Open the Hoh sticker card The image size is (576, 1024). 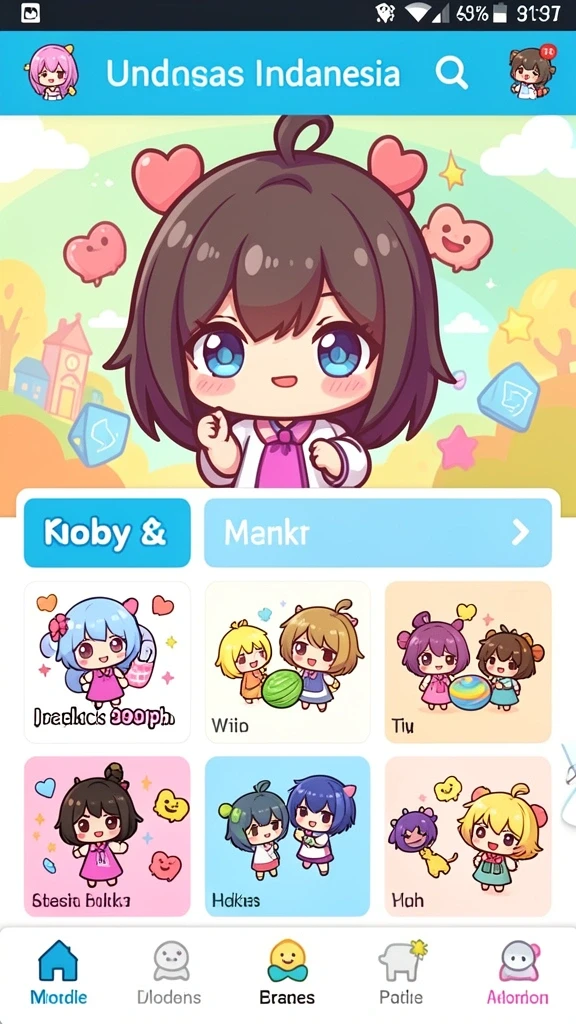[x=468, y=837]
